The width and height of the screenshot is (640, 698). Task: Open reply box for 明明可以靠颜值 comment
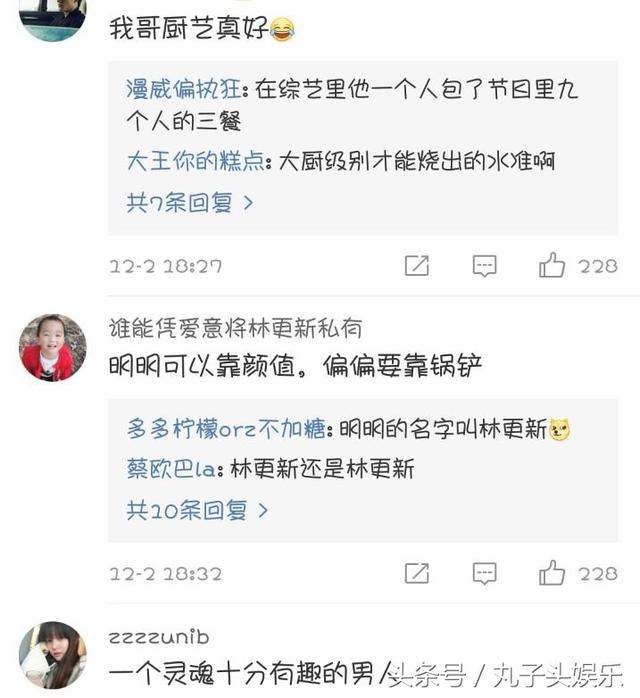[x=484, y=573]
